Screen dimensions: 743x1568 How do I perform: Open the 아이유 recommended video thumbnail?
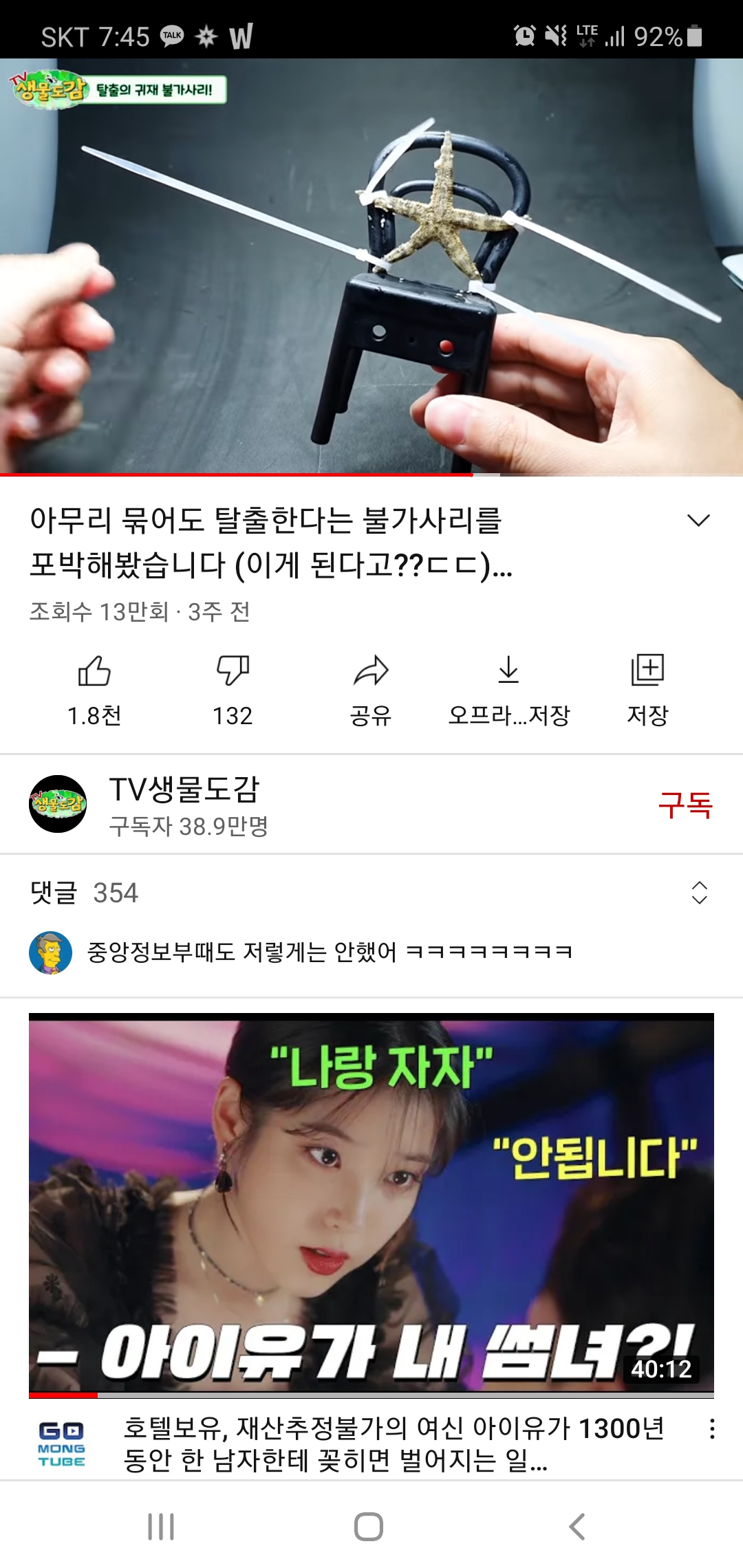(x=371, y=1202)
